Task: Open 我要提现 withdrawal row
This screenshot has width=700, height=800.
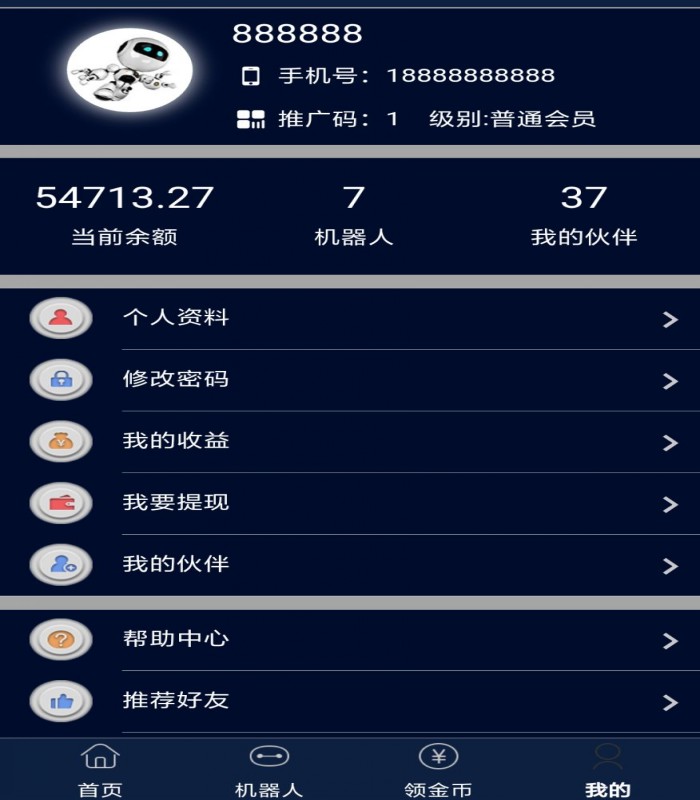Action: point(350,503)
